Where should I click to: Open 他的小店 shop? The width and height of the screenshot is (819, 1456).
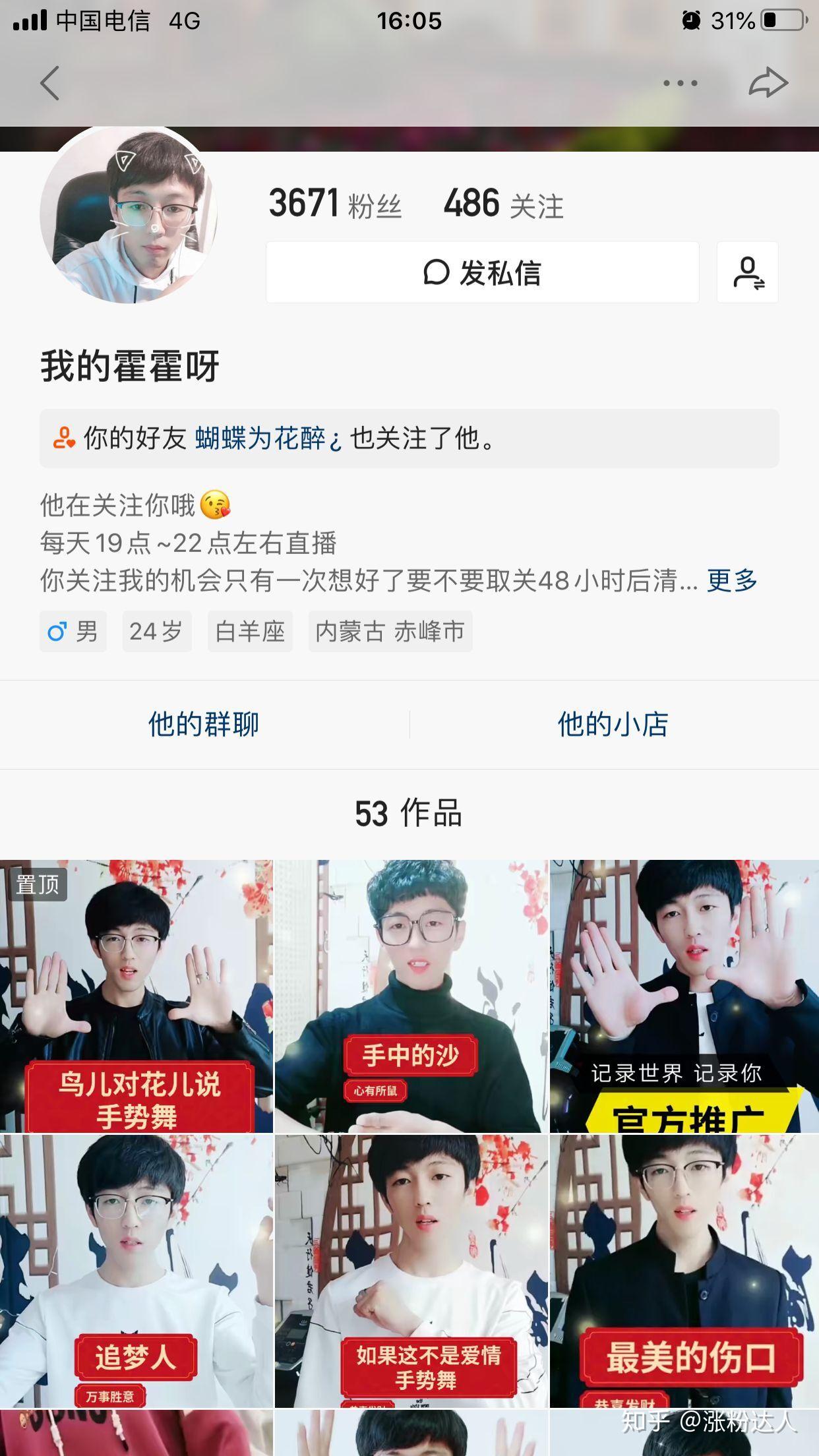point(613,724)
